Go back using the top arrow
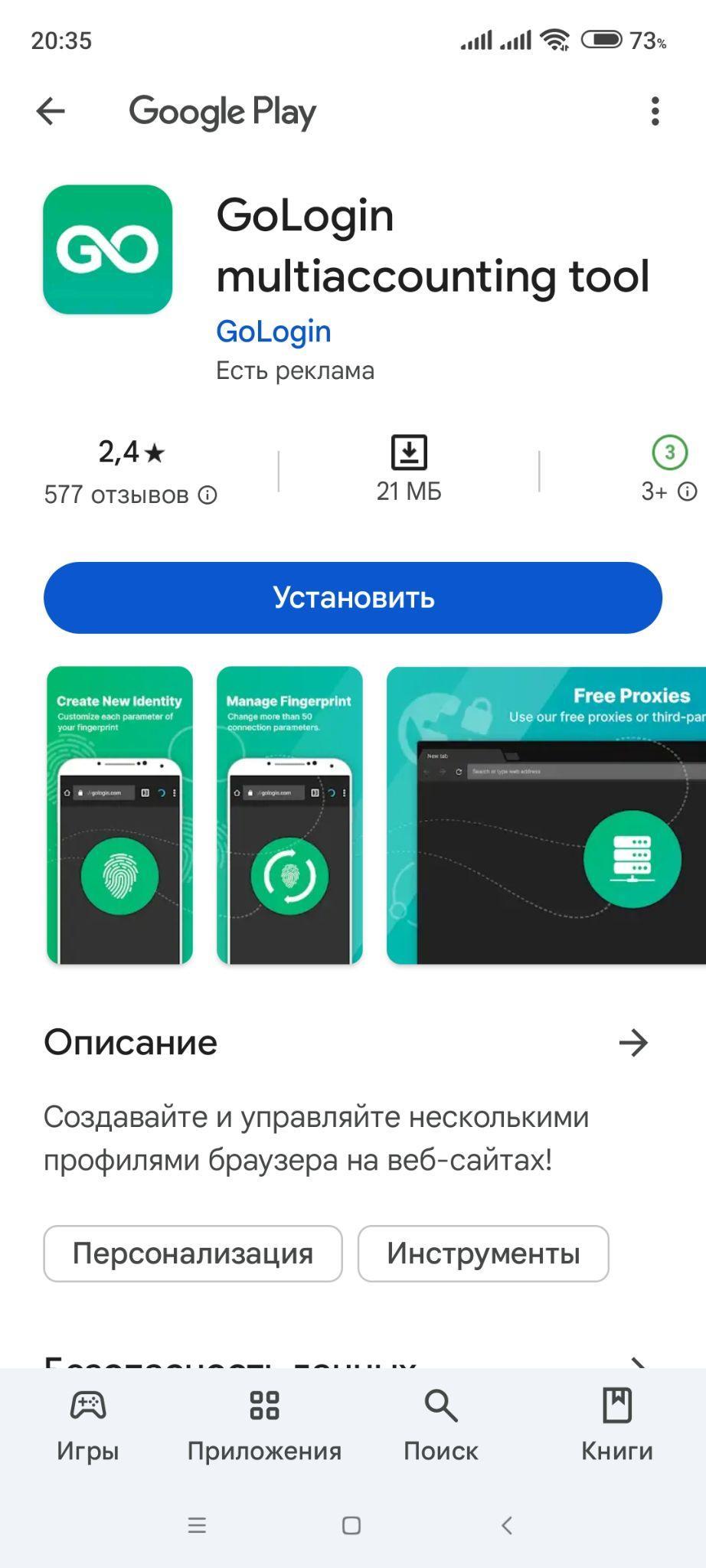Image resolution: width=706 pixels, height=1568 pixels. (51, 112)
